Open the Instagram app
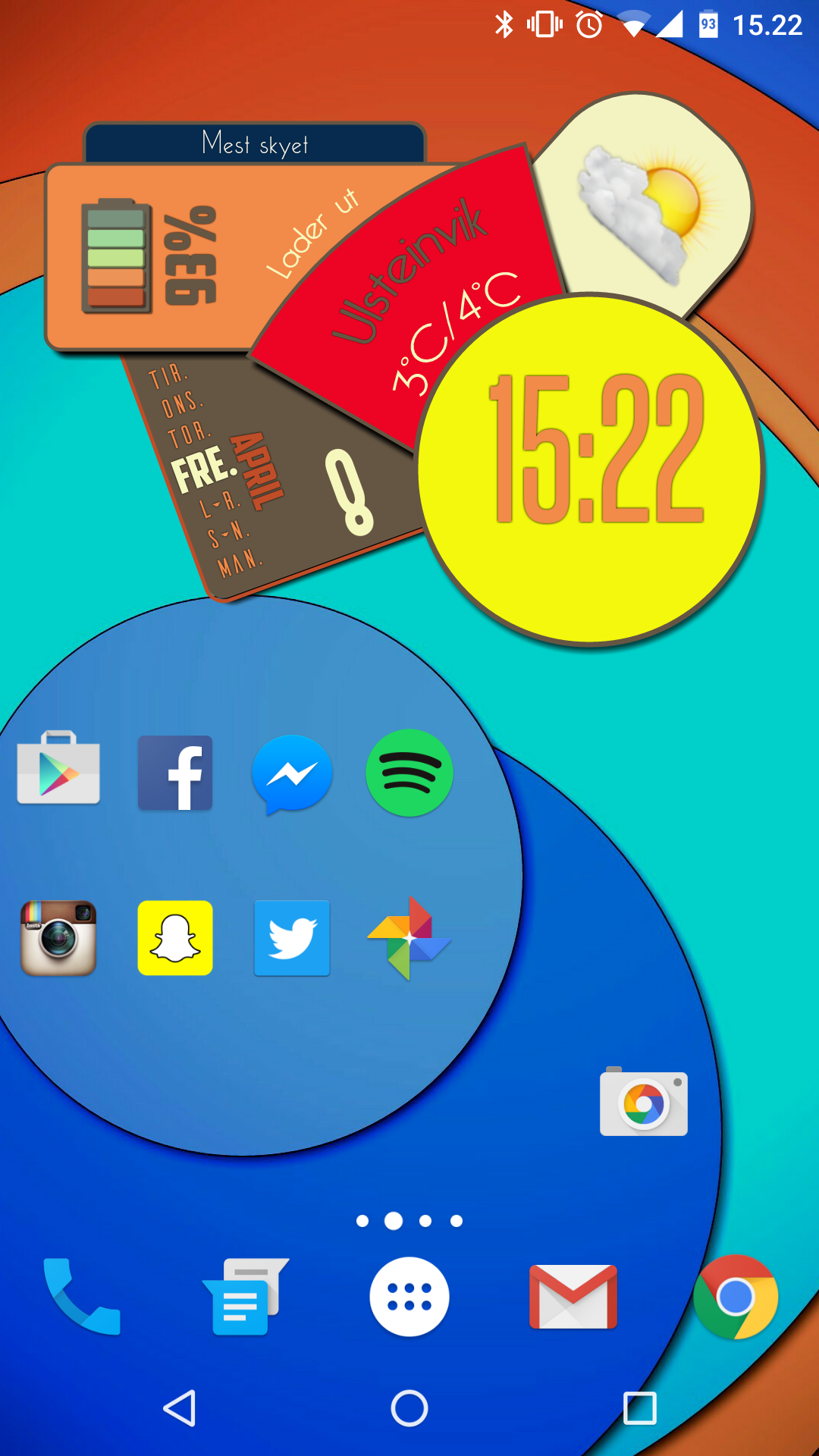 coord(58,938)
